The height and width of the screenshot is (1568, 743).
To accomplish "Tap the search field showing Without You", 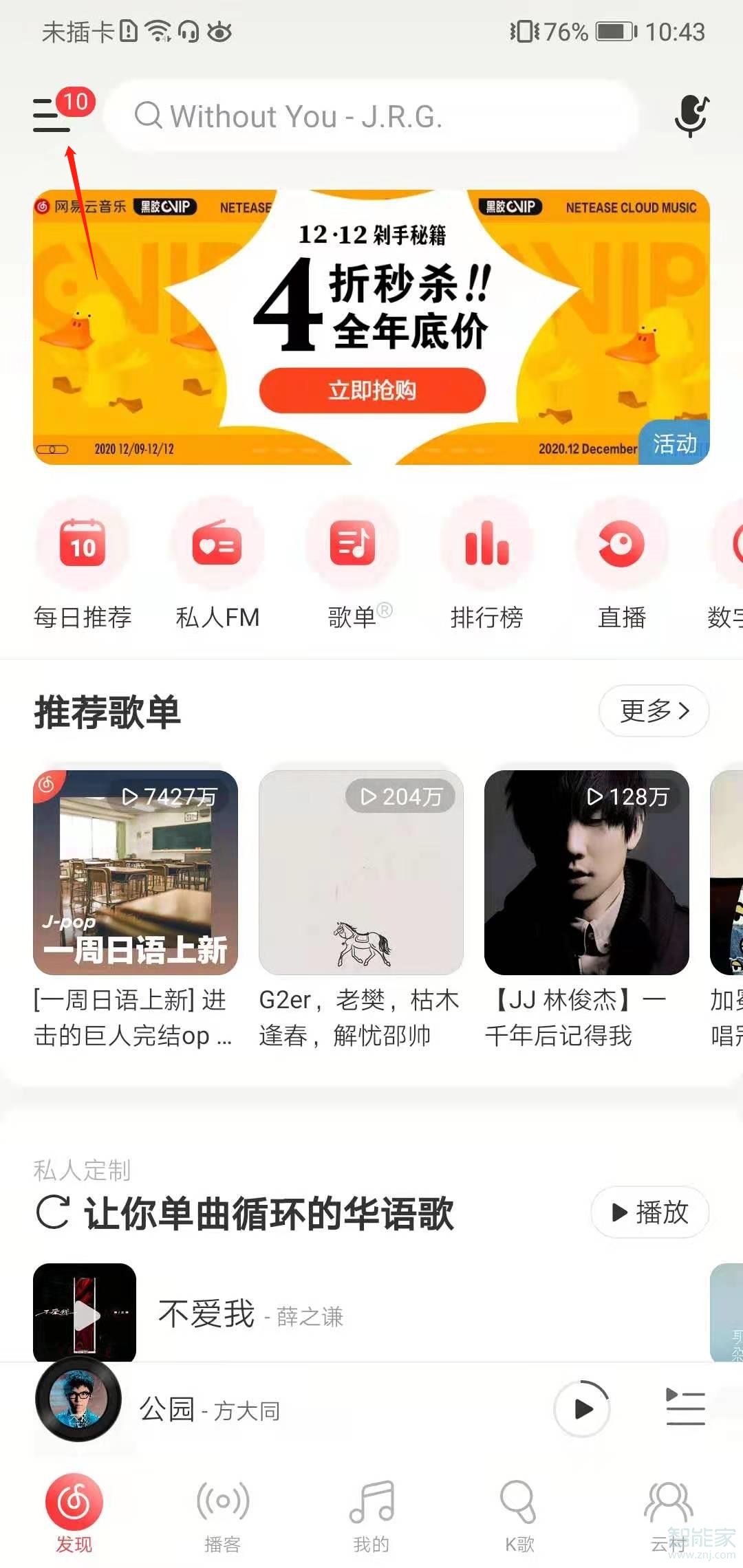I will tap(371, 116).
